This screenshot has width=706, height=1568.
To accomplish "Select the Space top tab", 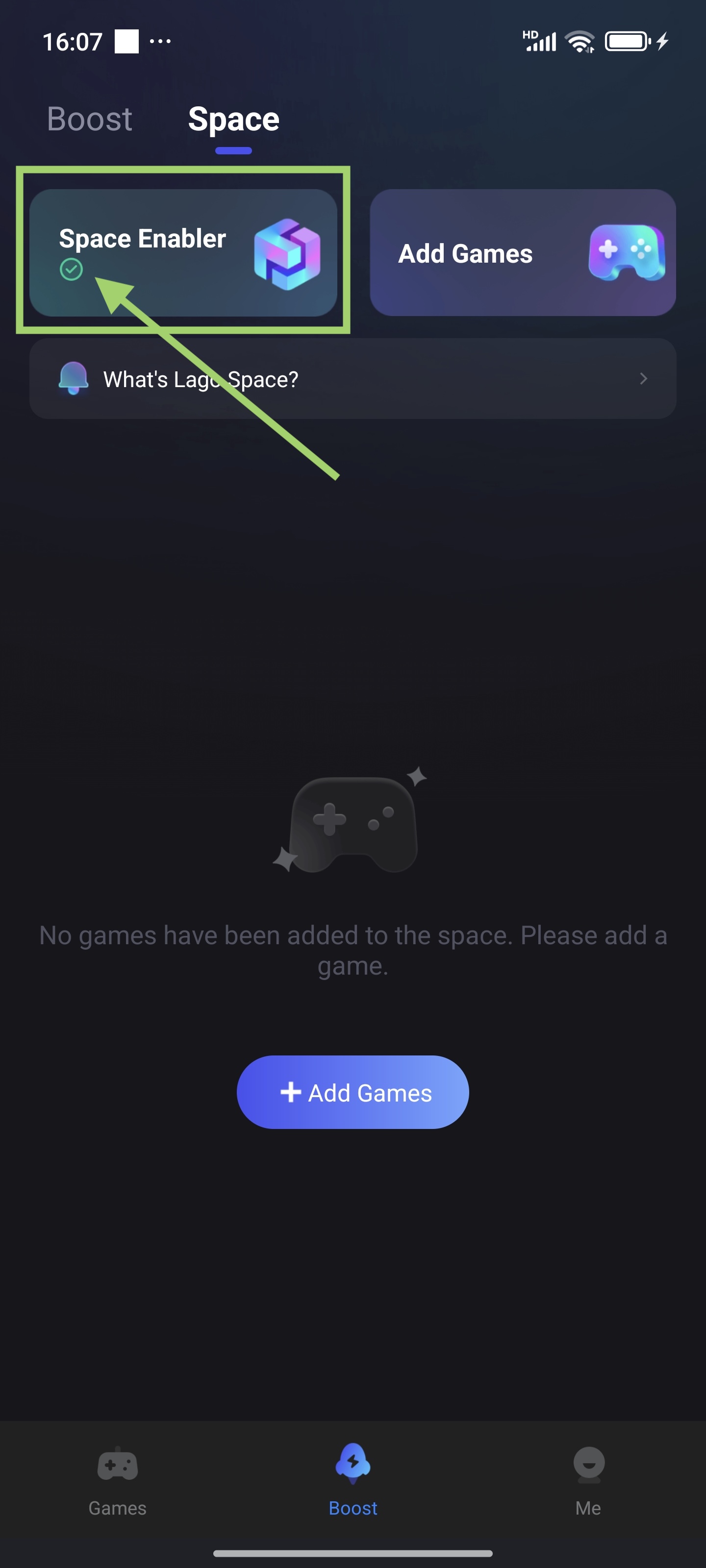I will pos(233,120).
